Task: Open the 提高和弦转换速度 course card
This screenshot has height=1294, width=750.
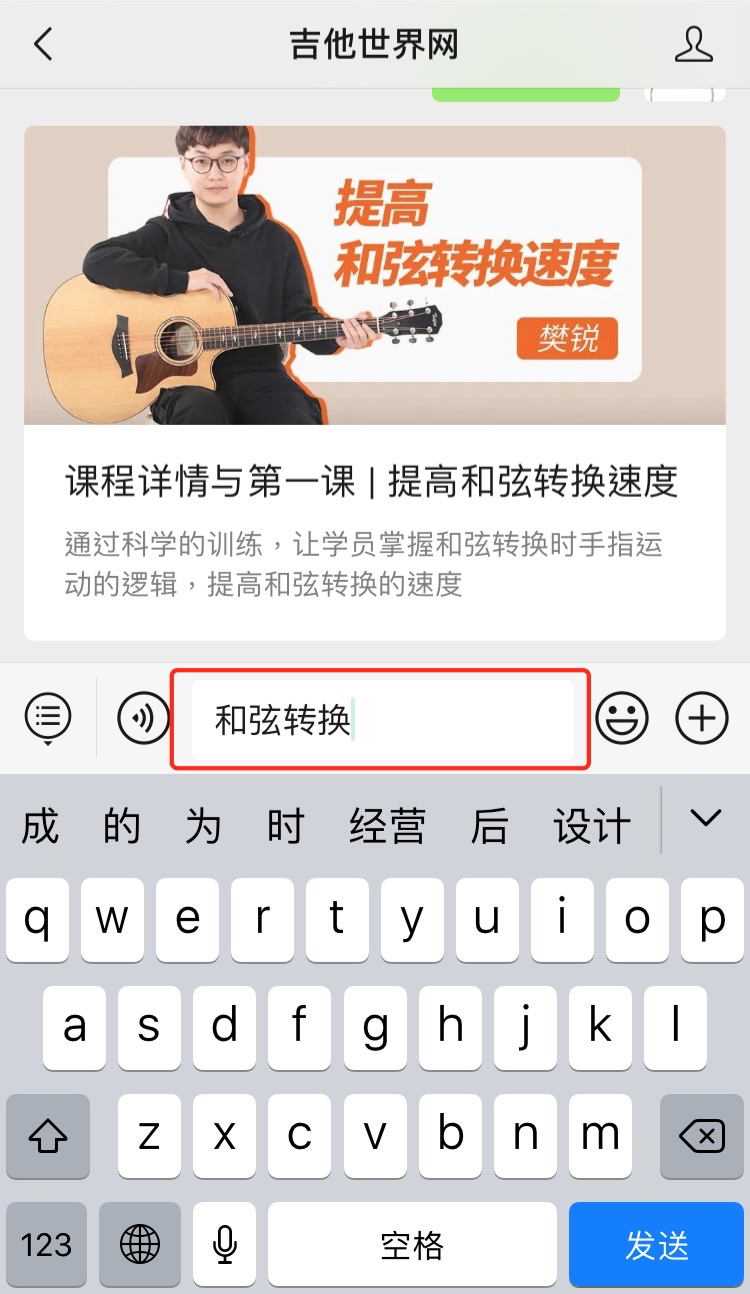Action: [x=375, y=383]
